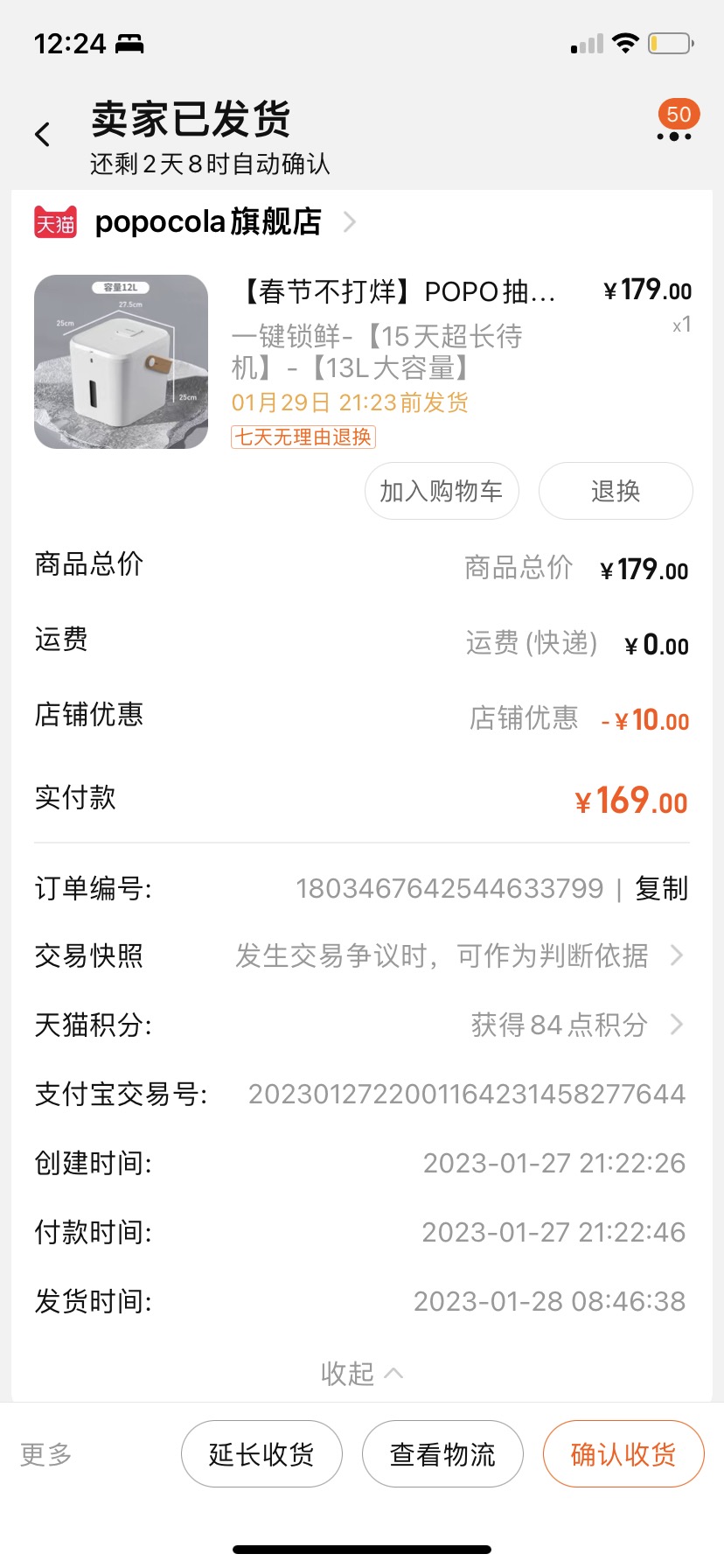Tap the 七天无理由退换 tag

tap(302, 436)
